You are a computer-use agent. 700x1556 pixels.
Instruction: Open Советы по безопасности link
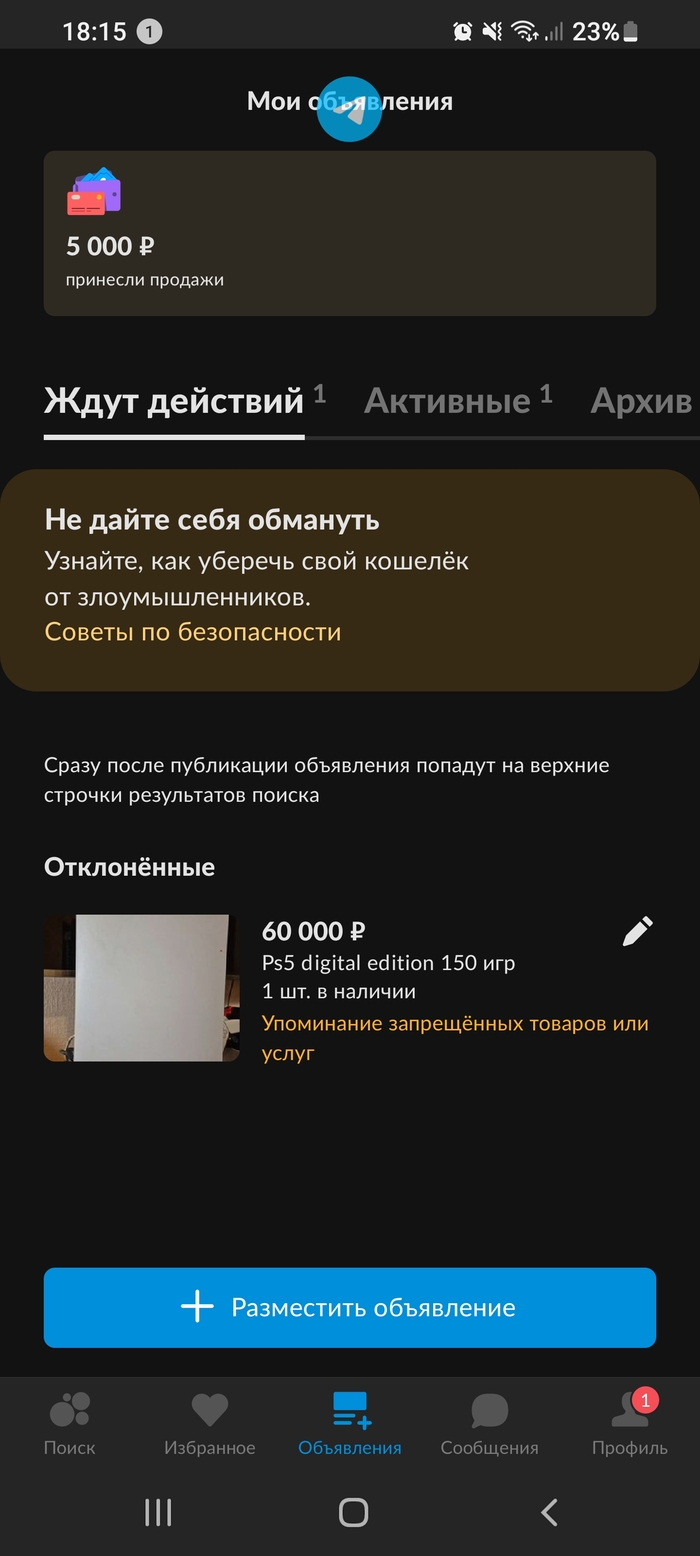(x=193, y=632)
